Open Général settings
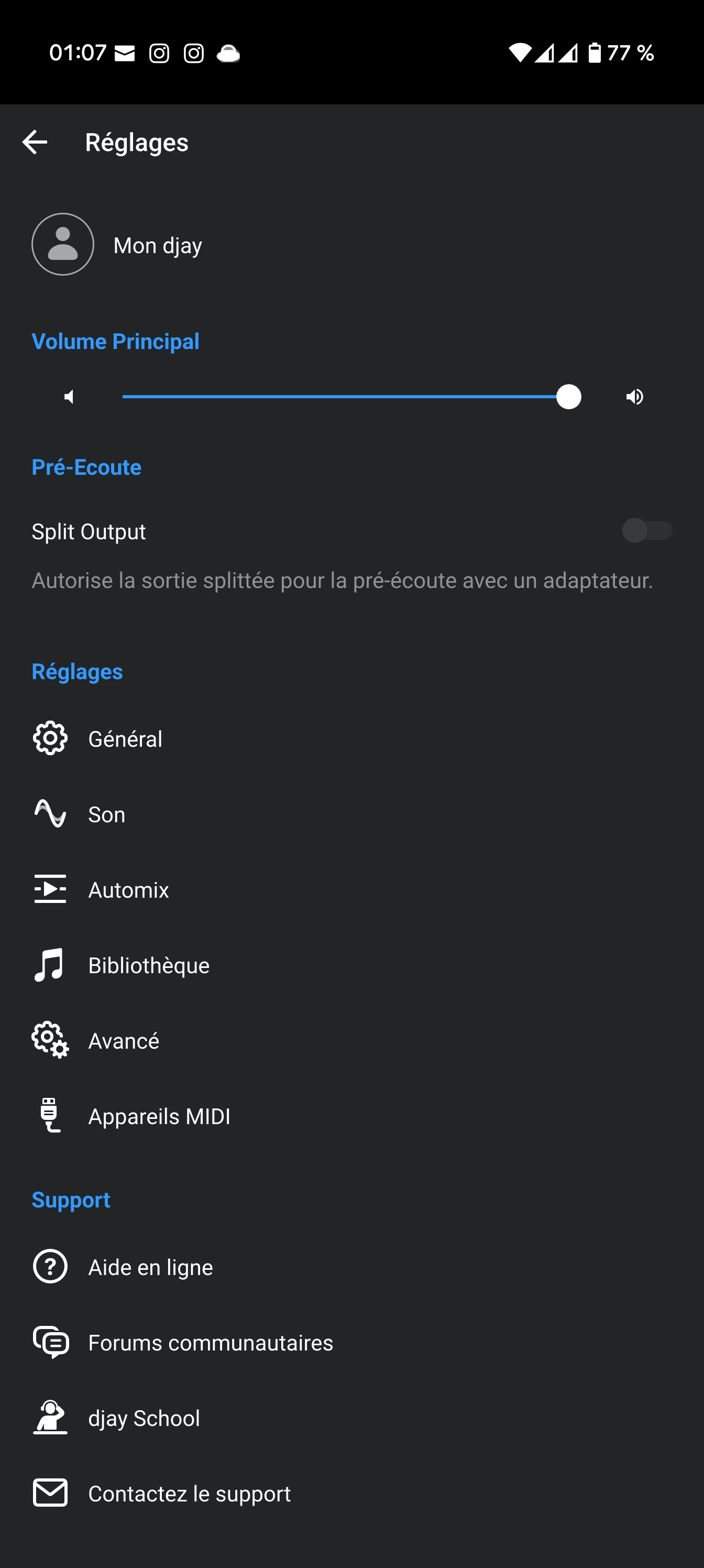Viewport: 704px width, 1568px height. click(x=351, y=738)
